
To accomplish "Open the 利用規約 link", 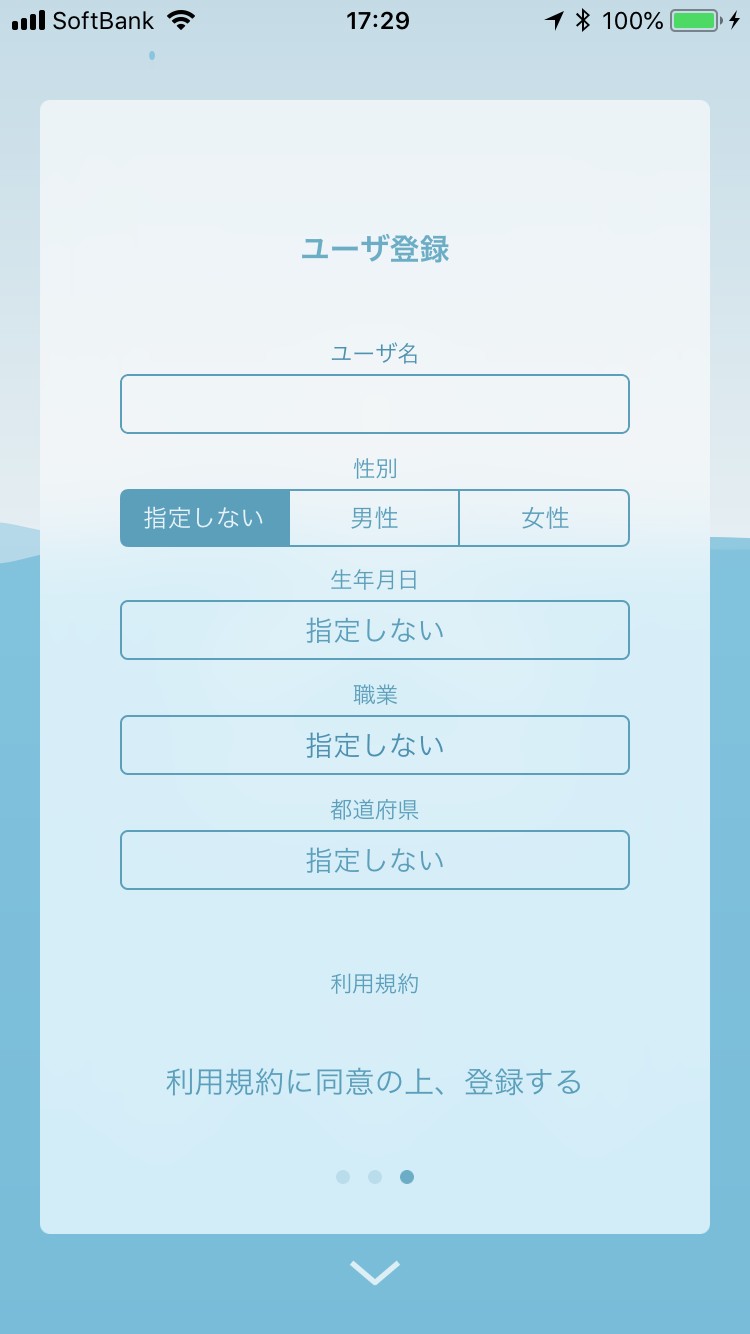I will click(375, 984).
